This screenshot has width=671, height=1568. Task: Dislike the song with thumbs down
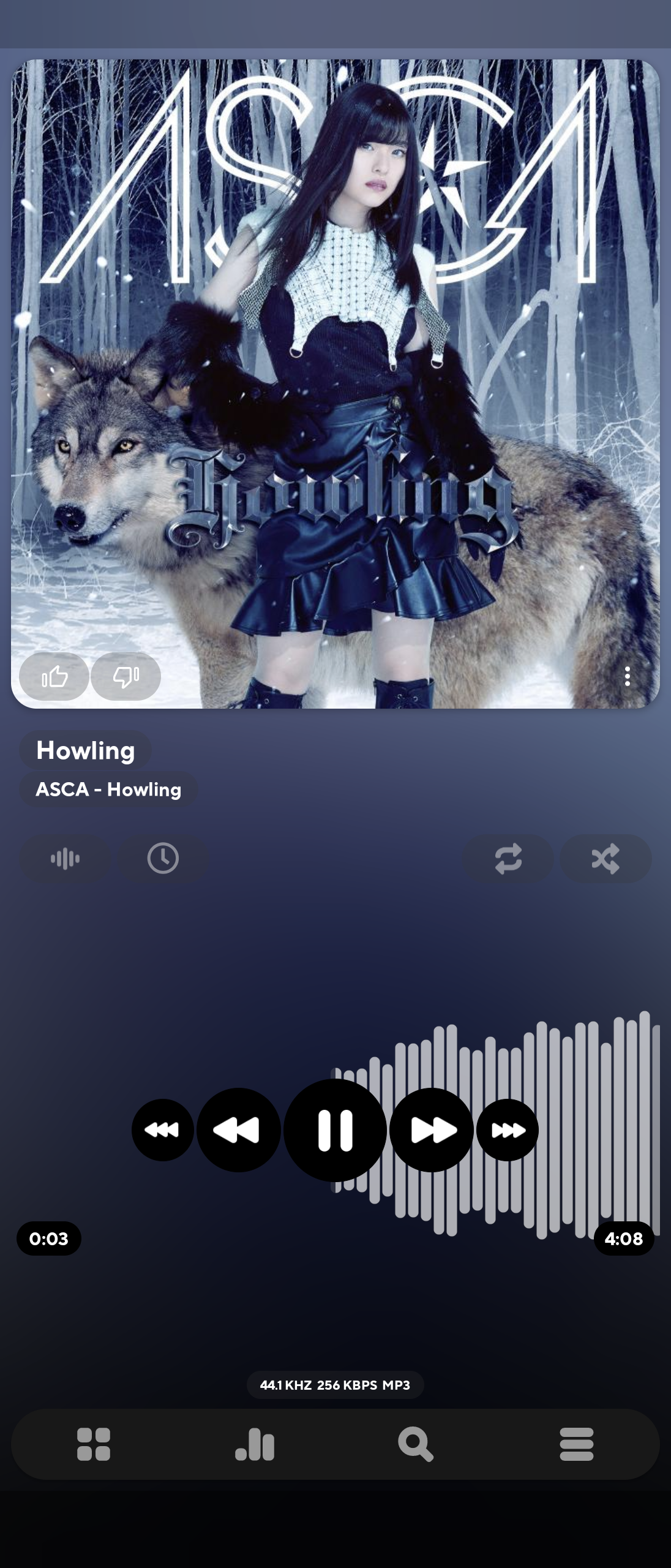click(x=126, y=677)
